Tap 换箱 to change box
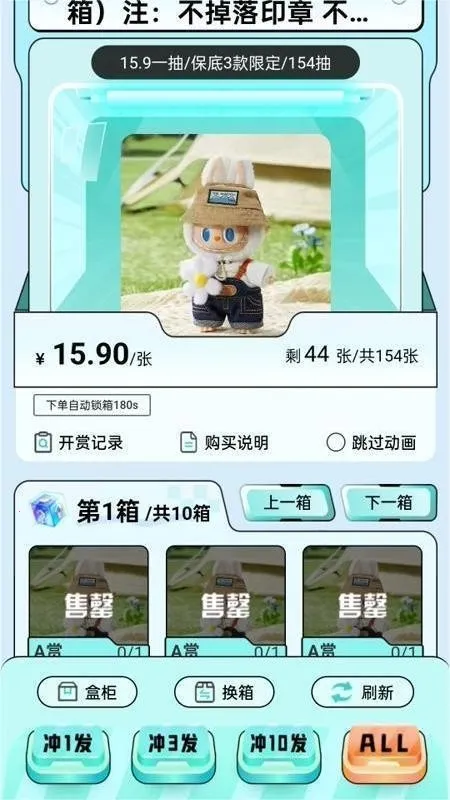This screenshot has height=800, width=450. coord(224,692)
